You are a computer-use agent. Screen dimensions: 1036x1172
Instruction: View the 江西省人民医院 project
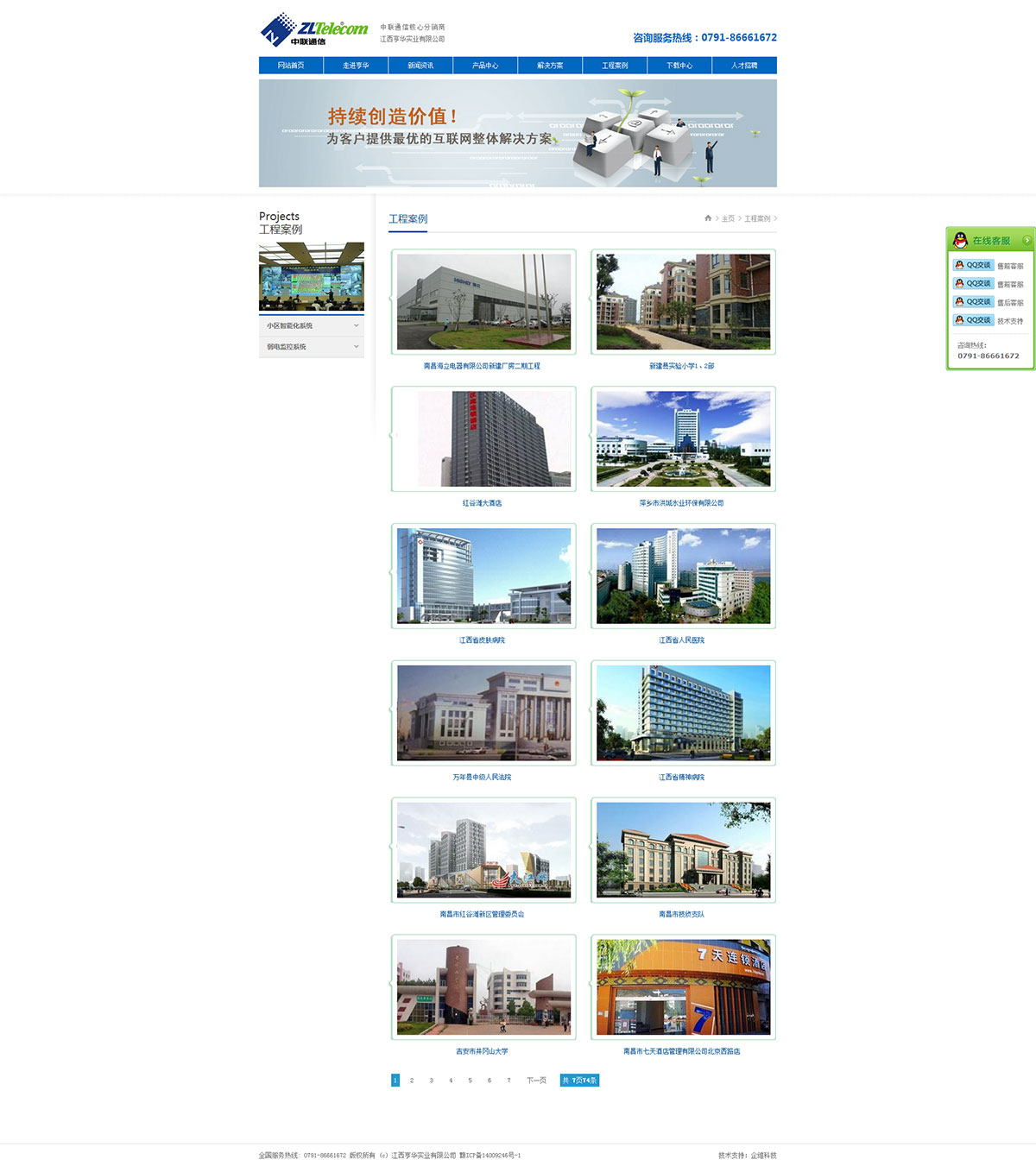coord(683,577)
